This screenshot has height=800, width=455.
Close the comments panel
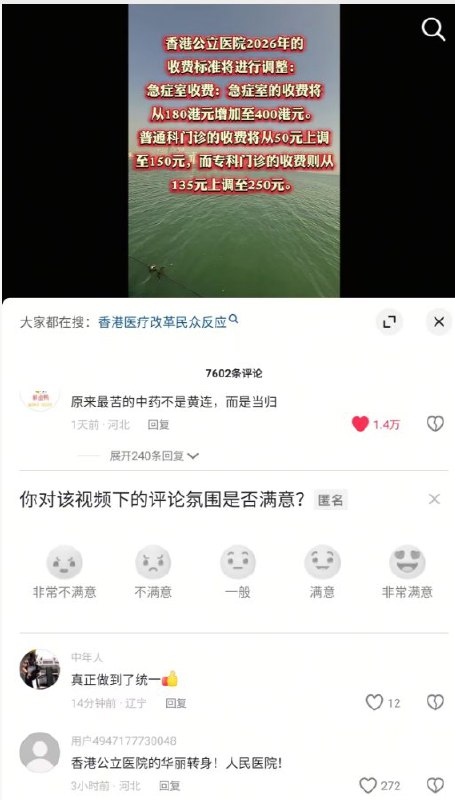(439, 322)
